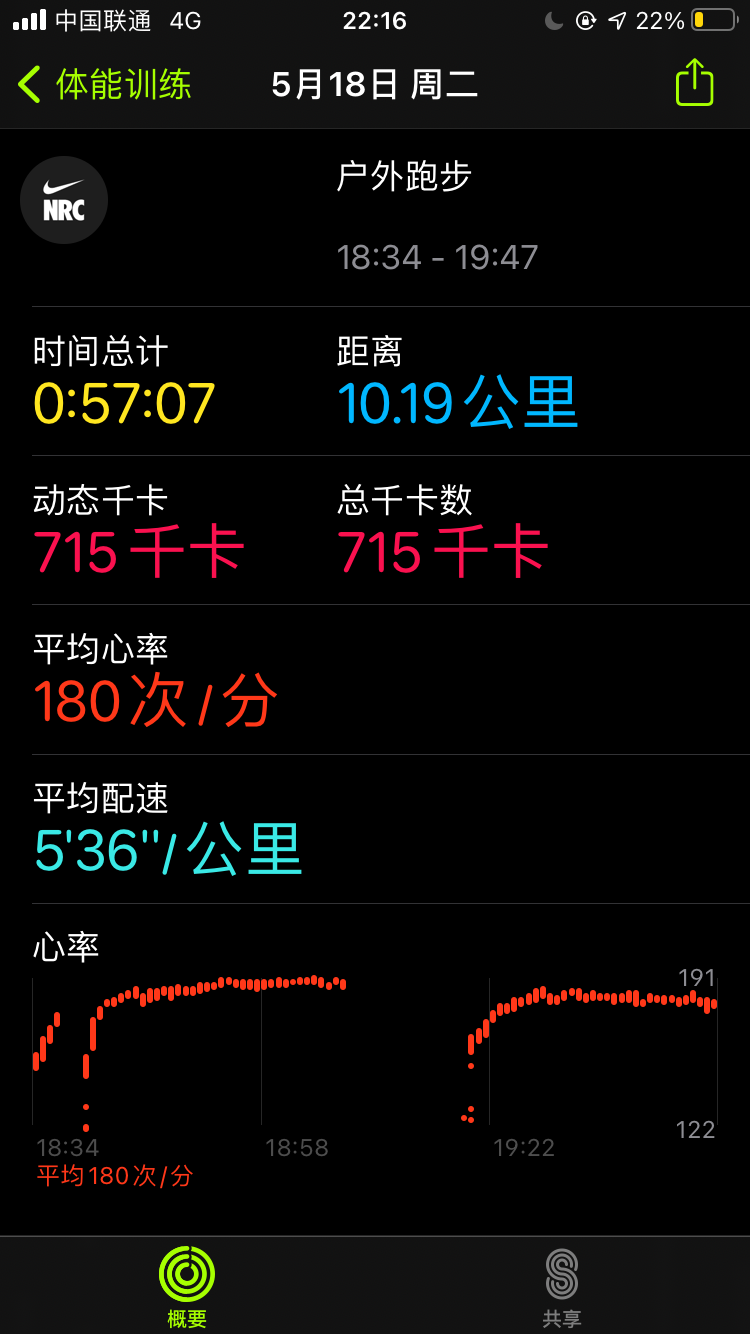The height and width of the screenshot is (1334, 750).
Task: Share this workout summary
Action: click(694, 83)
